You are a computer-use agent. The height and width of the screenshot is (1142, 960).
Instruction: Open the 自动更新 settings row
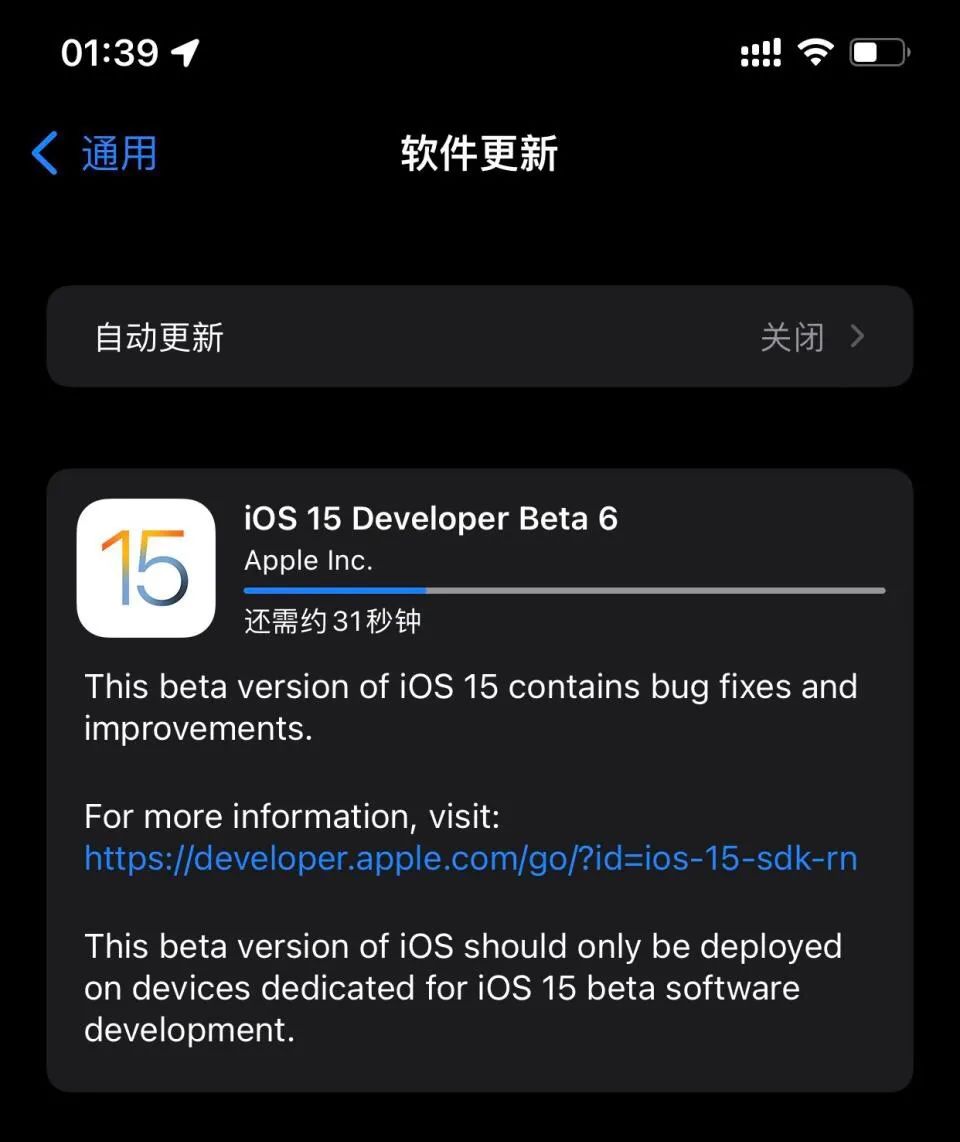click(479, 337)
